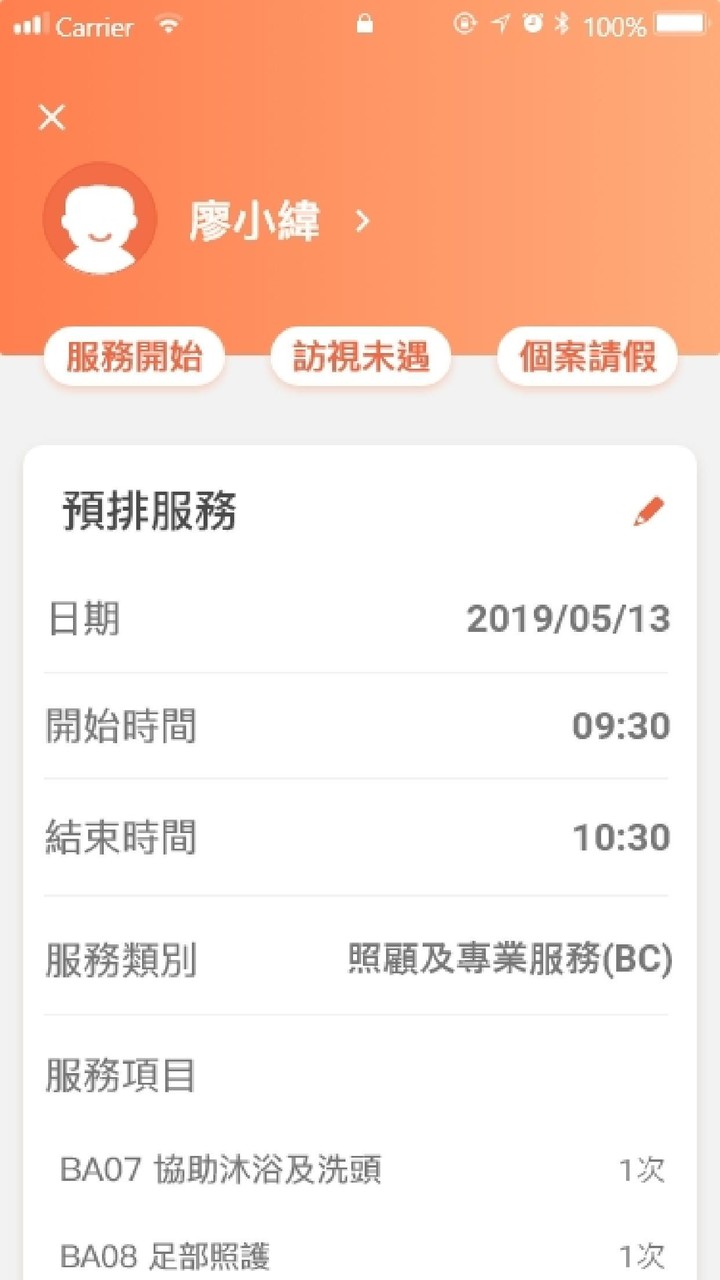Image resolution: width=720 pixels, height=1280 pixels.
Task: Tap the client avatar photo icon
Action: (x=99, y=218)
